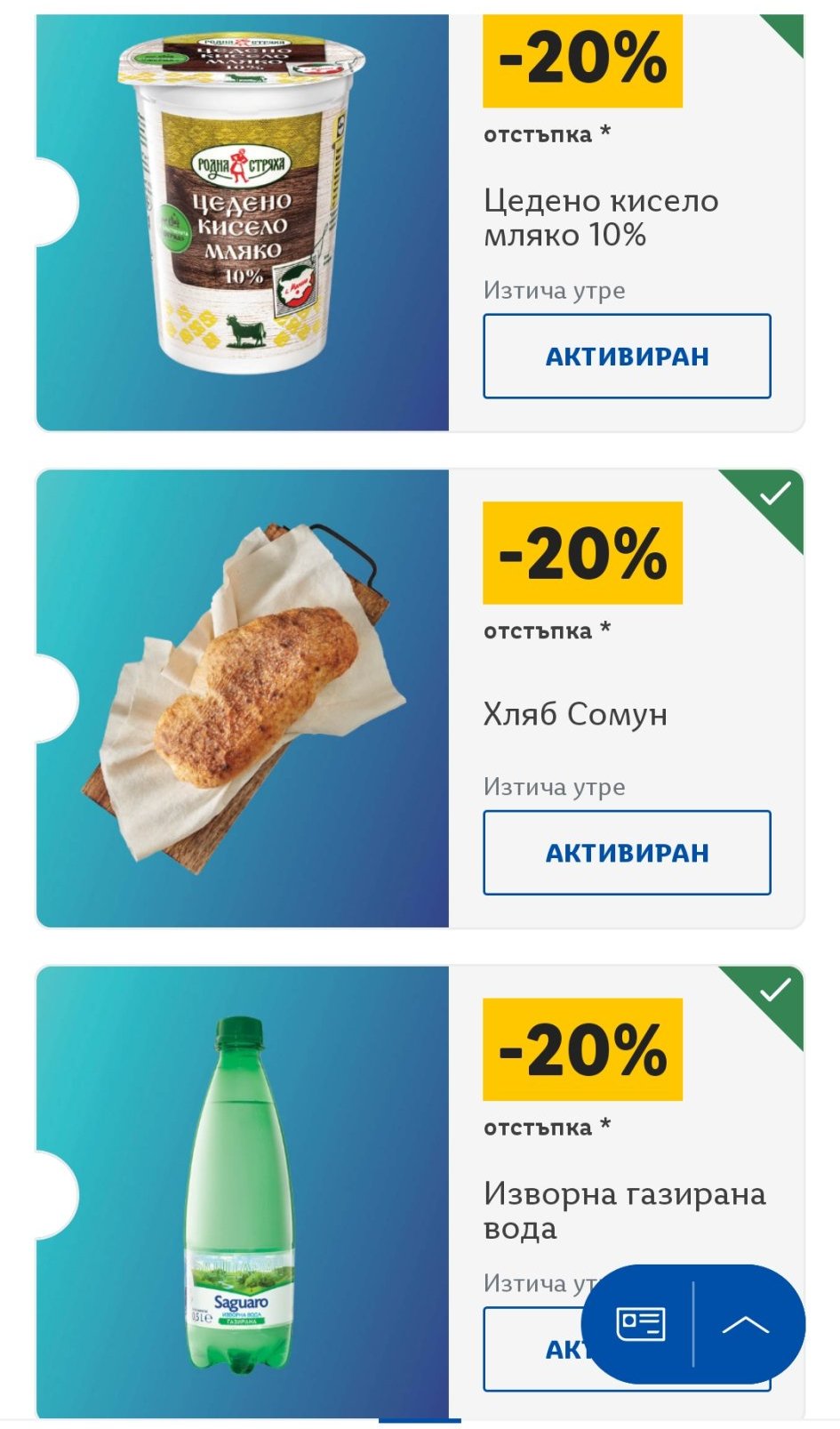This screenshot has width=840, height=1429.
Task: Open the Хляб Сомун coupon card
Action: click(242, 698)
